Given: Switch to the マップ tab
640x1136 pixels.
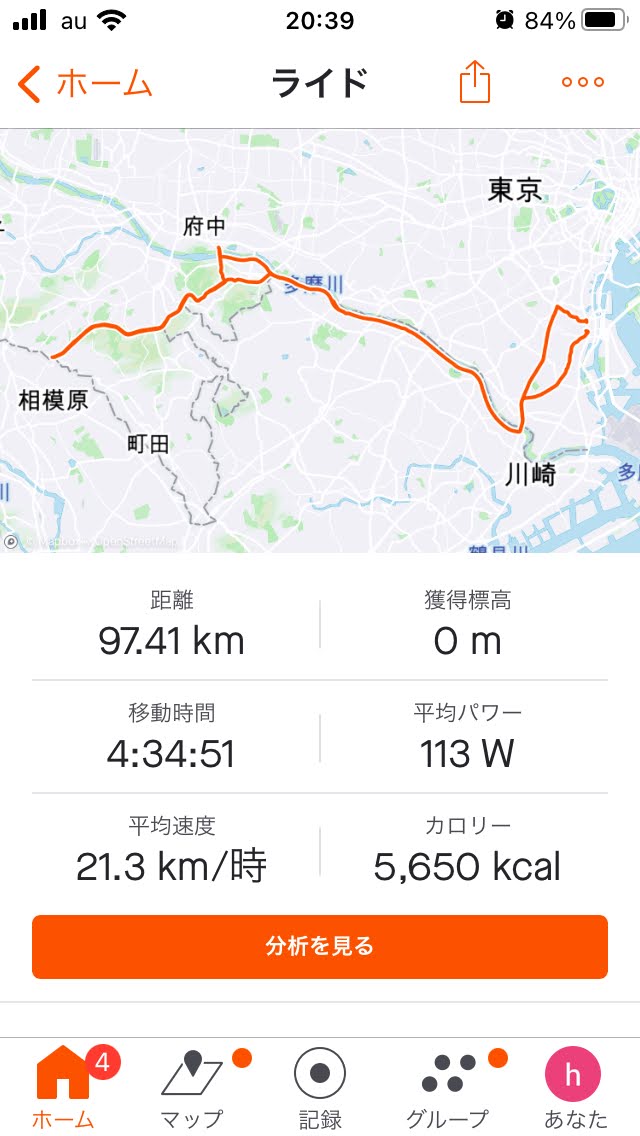Looking at the screenshot, I should pos(192,1086).
